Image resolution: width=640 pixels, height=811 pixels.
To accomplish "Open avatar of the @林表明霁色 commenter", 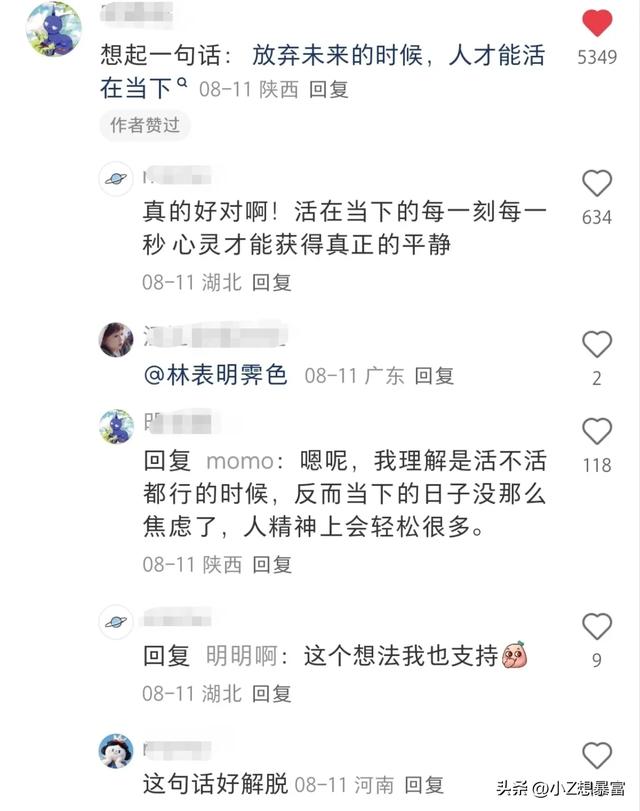I will 116,340.
